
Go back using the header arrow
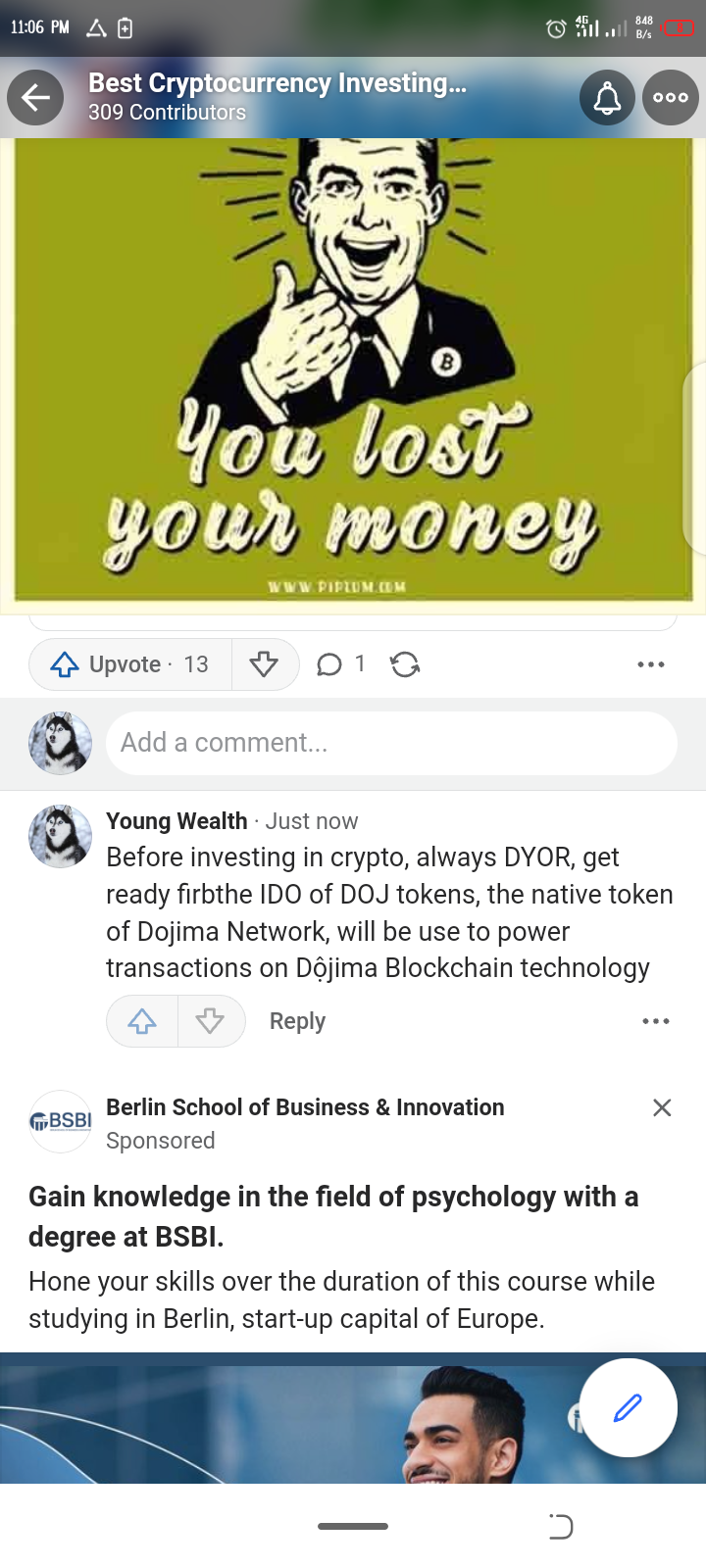click(35, 97)
